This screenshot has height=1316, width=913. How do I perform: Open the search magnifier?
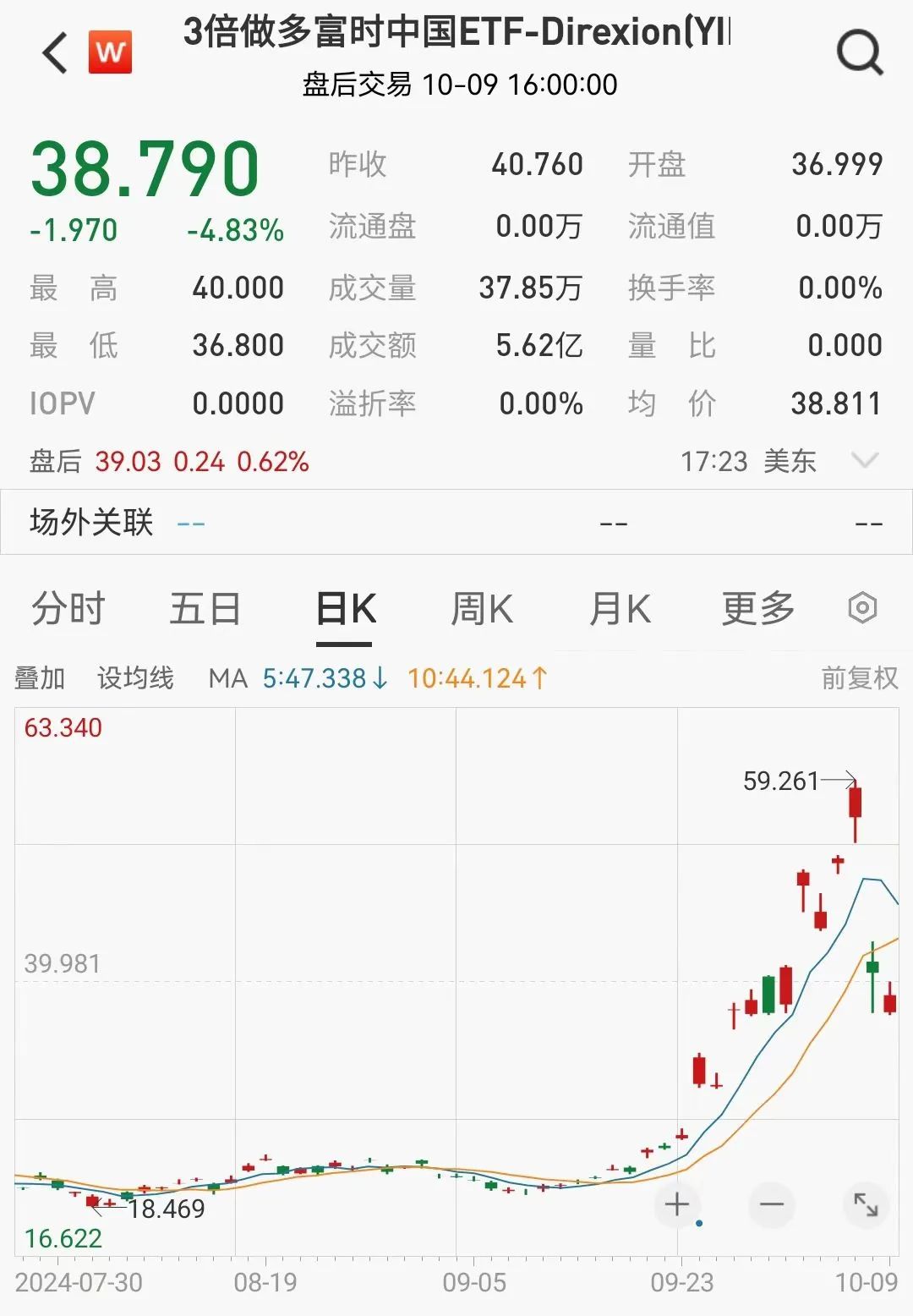859,54
